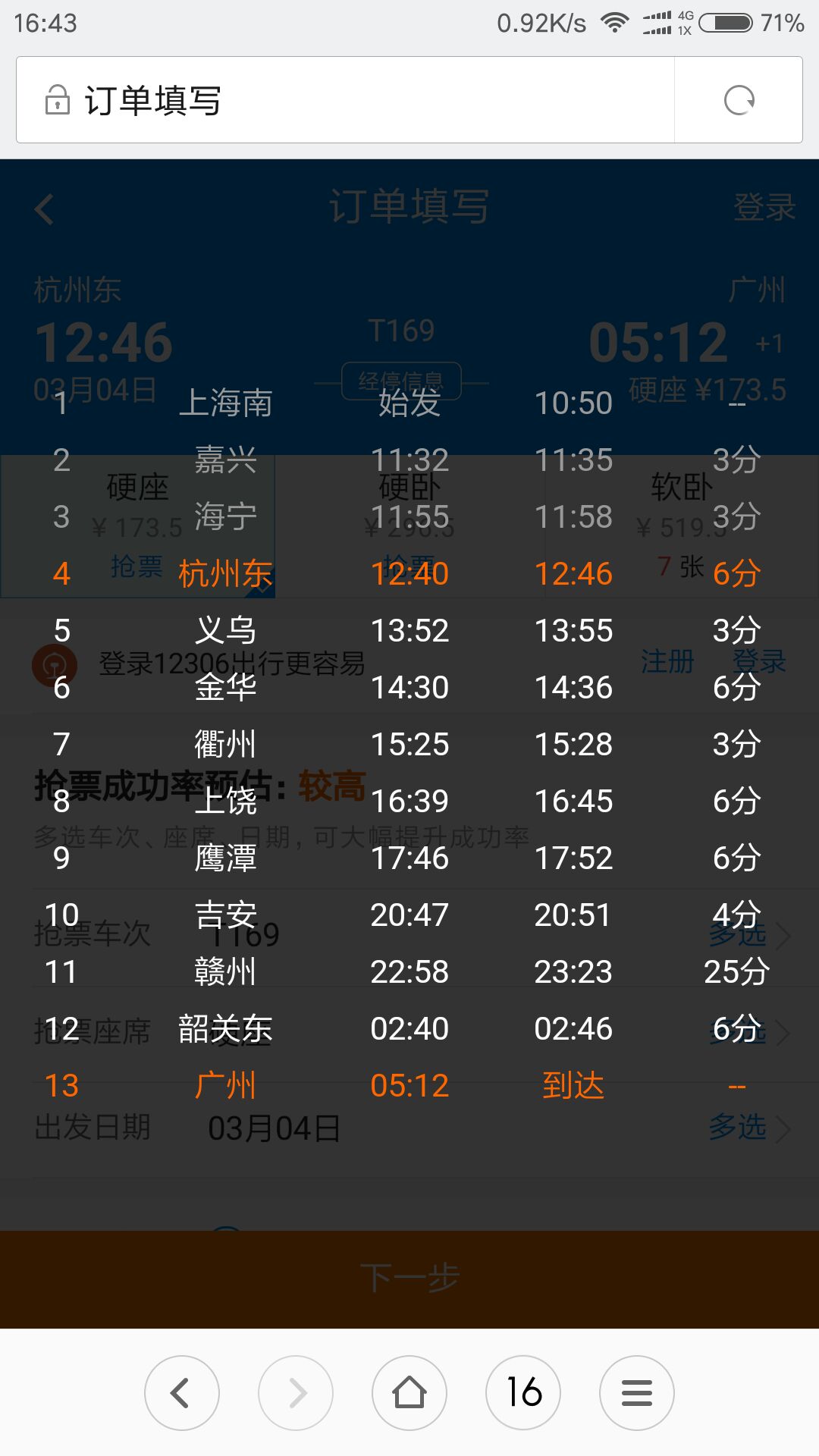
Task: Tap the 订单填写 address bar
Action: [x=345, y=100]
